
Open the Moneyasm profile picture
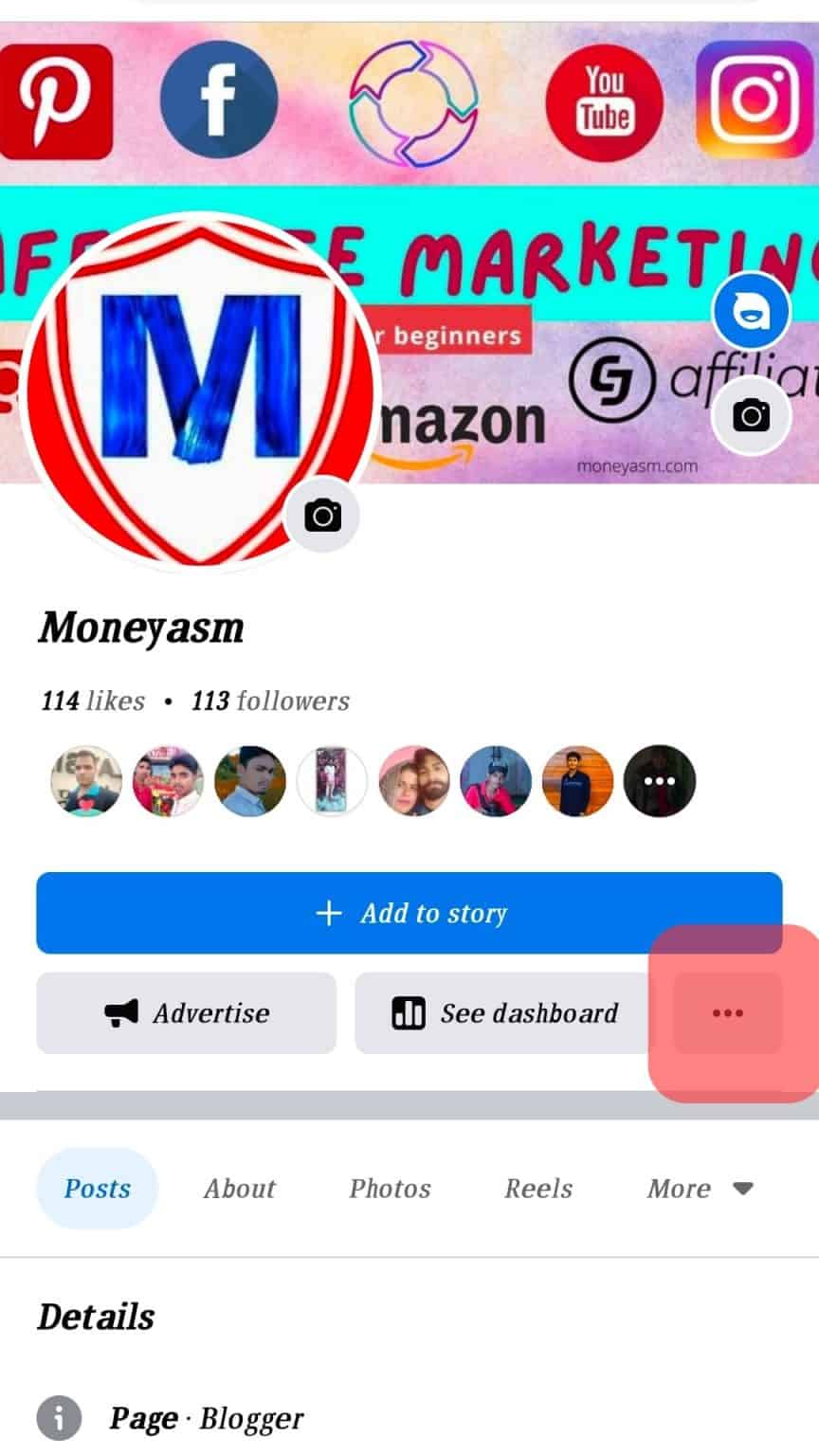point(199,389)
